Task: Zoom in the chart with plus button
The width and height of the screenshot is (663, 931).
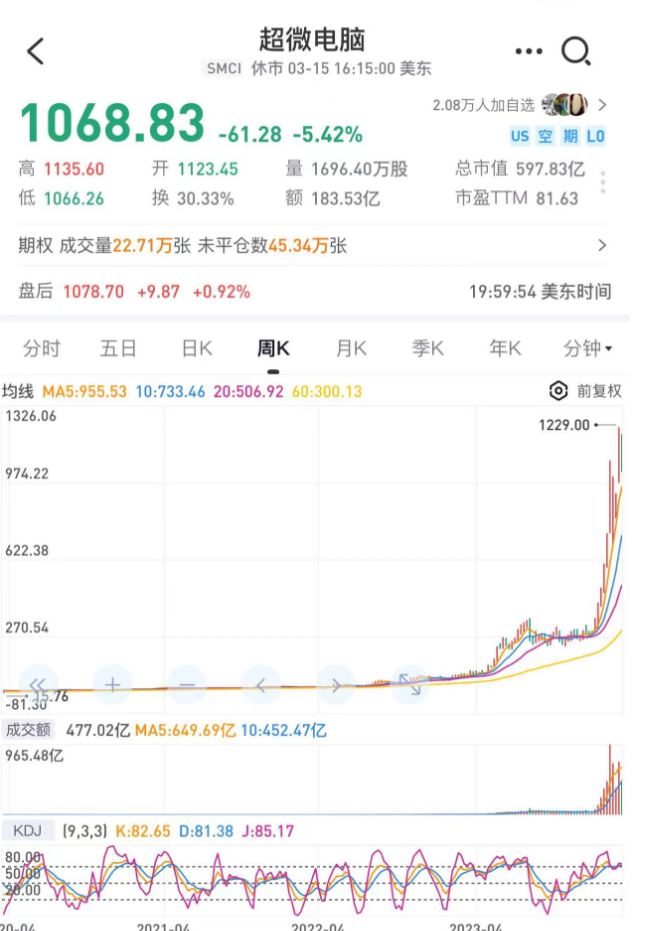Action: point(112,685)
